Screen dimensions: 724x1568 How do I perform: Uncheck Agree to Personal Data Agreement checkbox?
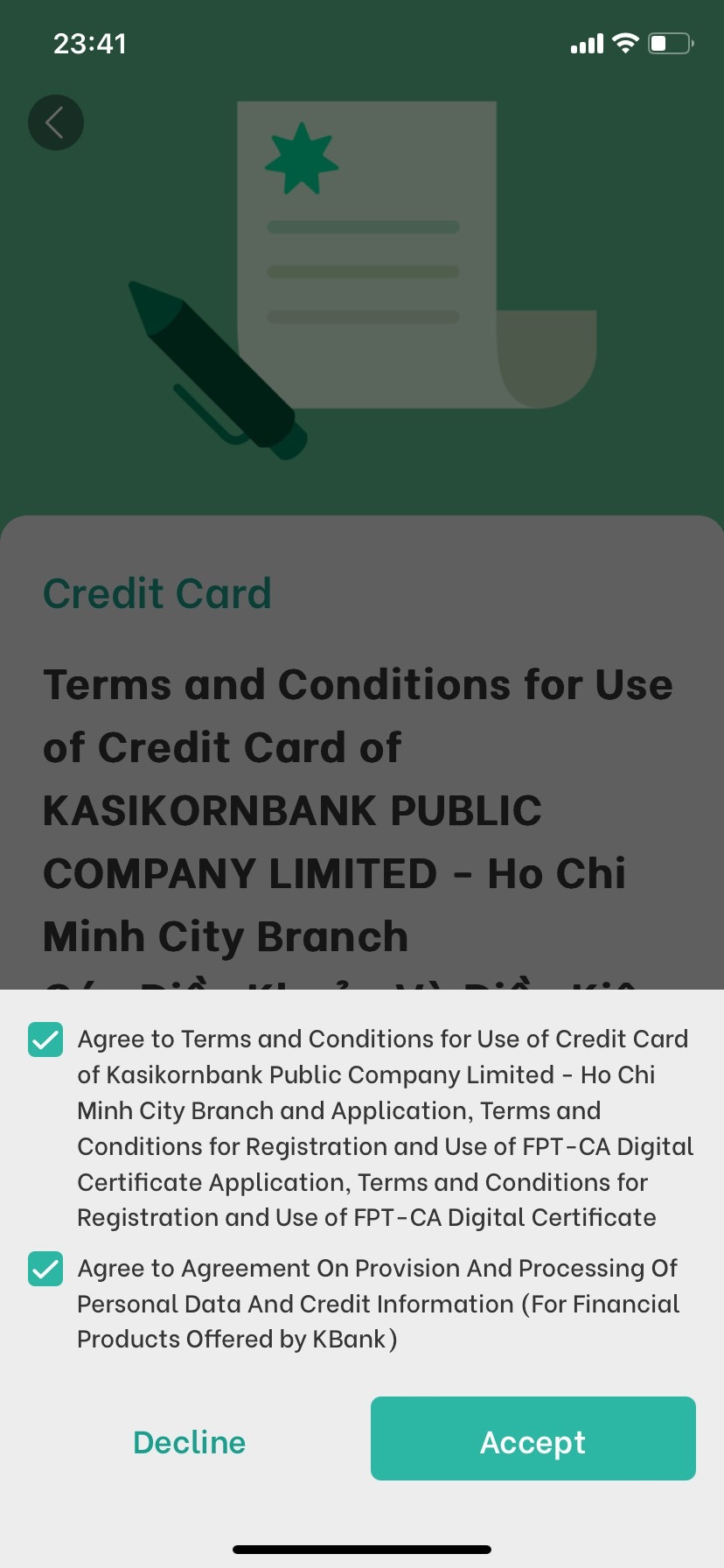(x=45, y=1269)
